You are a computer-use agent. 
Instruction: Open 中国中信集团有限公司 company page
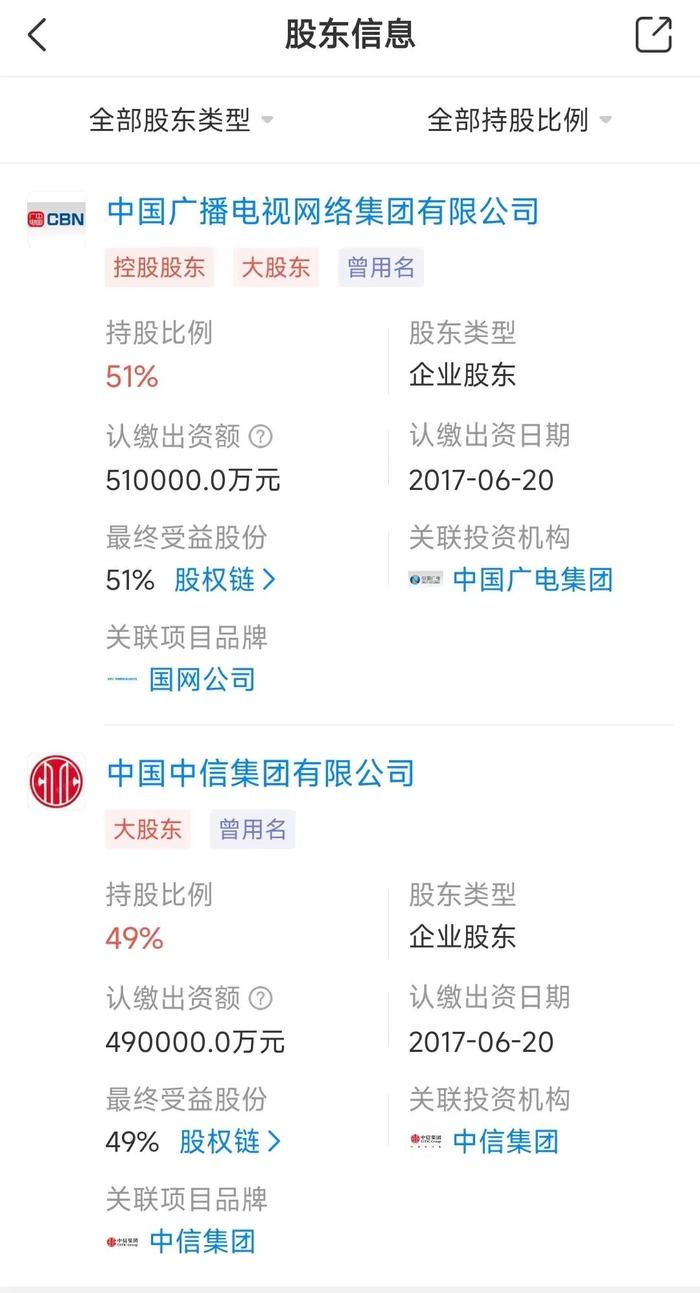(260, 773)
